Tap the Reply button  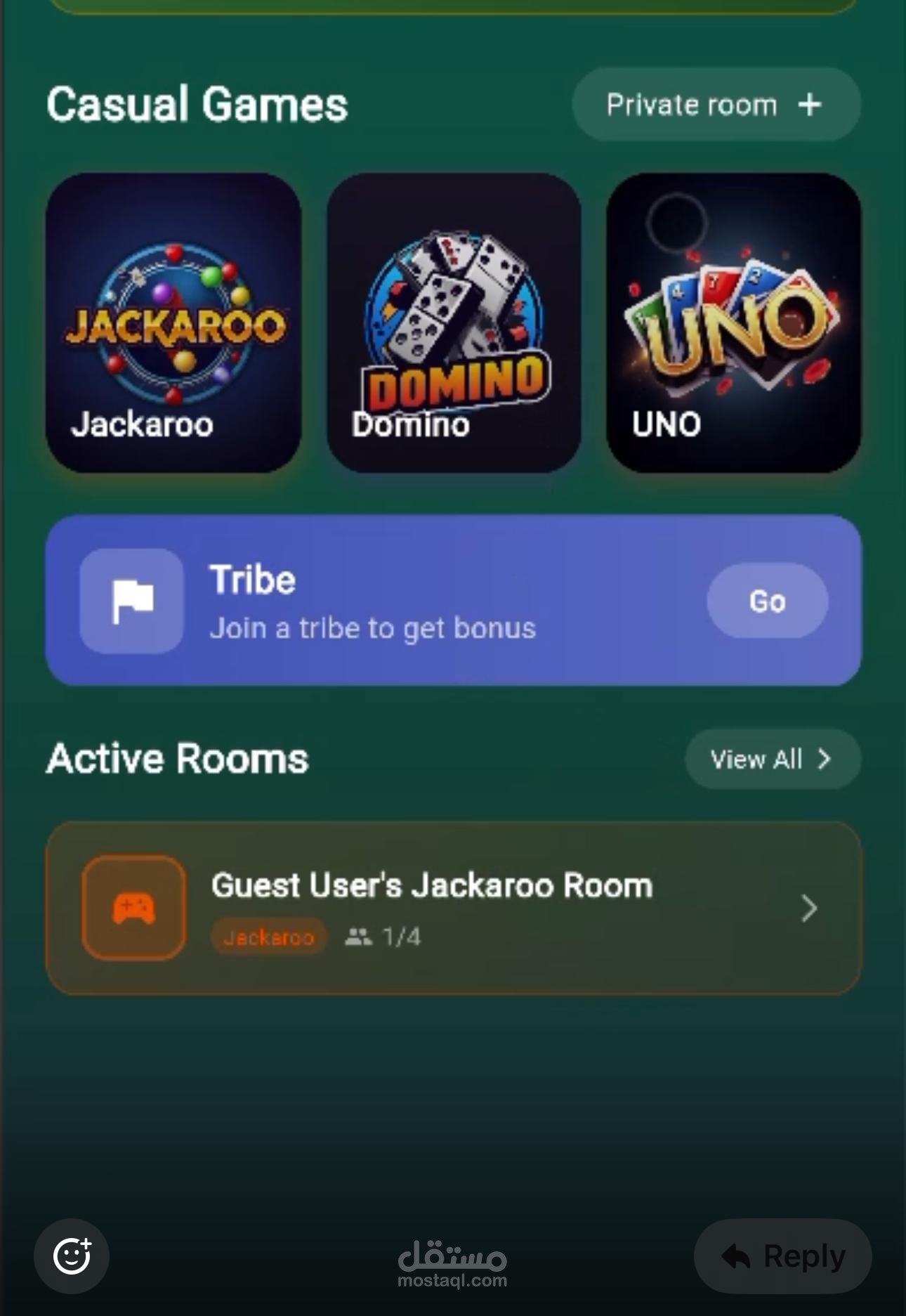[782, 1256]
